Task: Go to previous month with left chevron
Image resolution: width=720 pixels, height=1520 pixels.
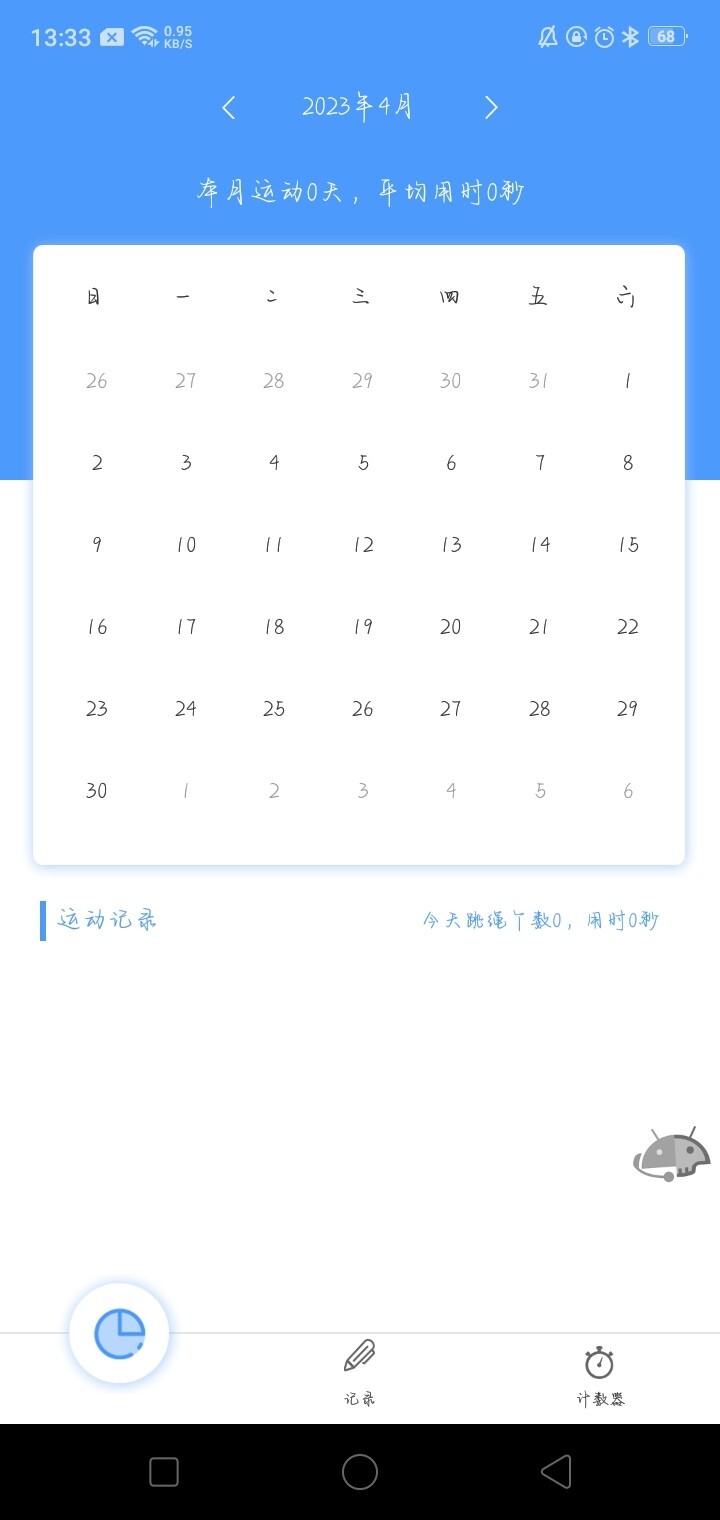Action: point(228,107)
